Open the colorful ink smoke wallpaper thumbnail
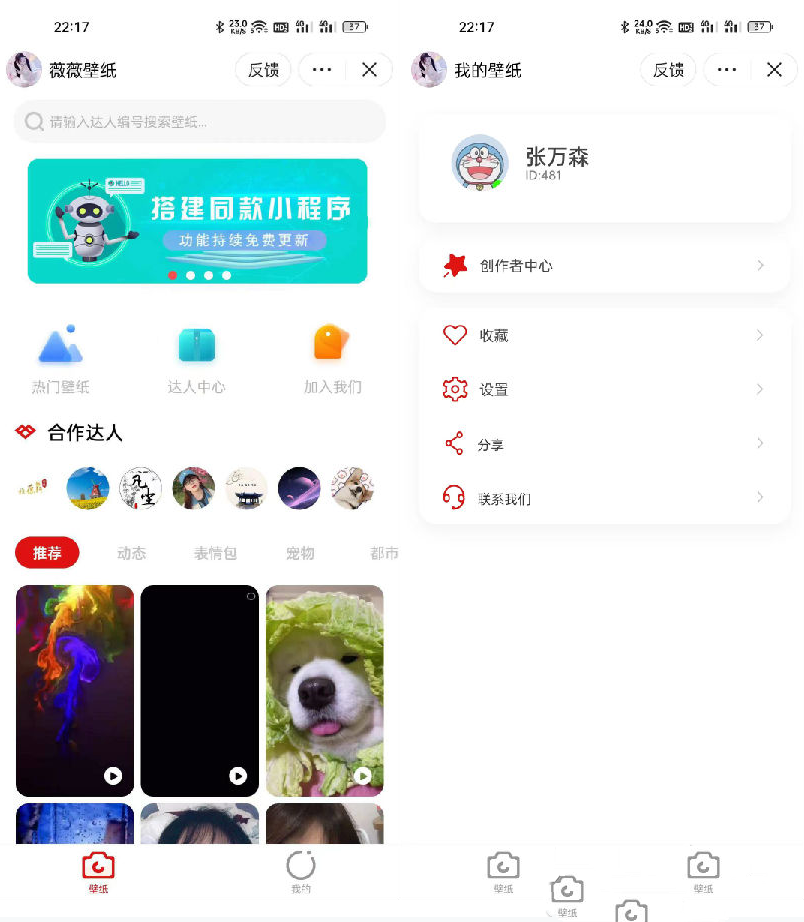This screenshot has width=804, height=922. click(74, 690)
